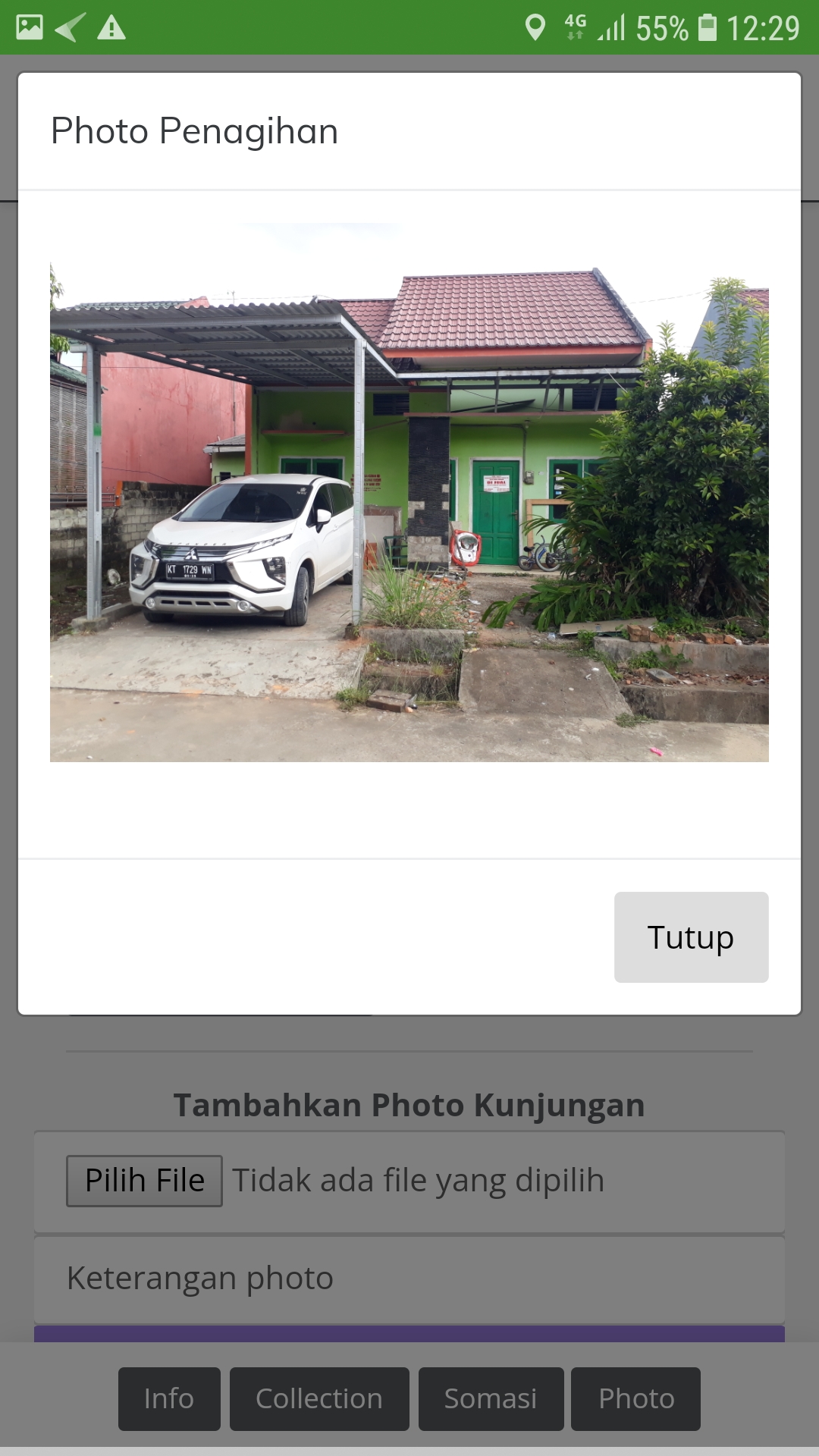Tap Pilih File to choose a photo
The width and height of the screenshot is (819, 1456).
[144, 1181]
